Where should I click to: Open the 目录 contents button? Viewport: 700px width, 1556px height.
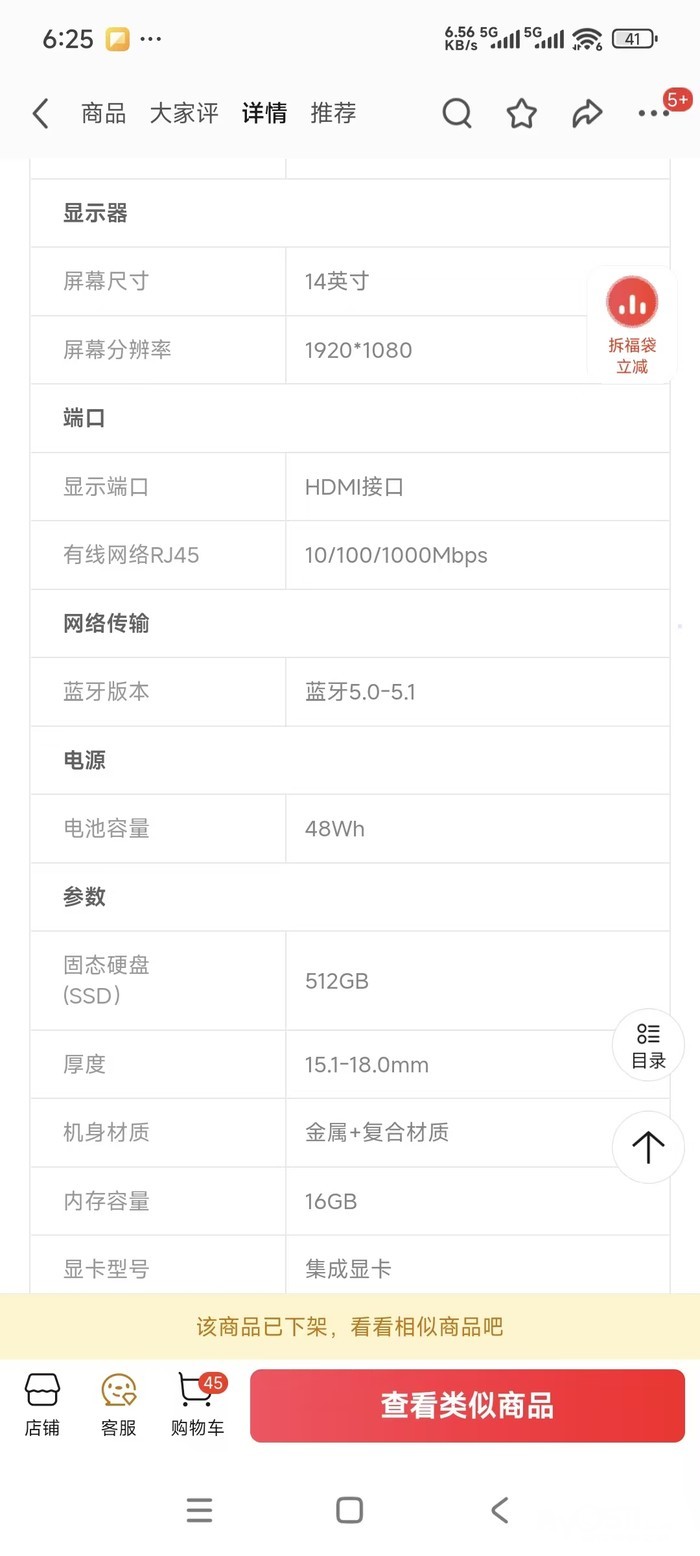coord(648,1046)
